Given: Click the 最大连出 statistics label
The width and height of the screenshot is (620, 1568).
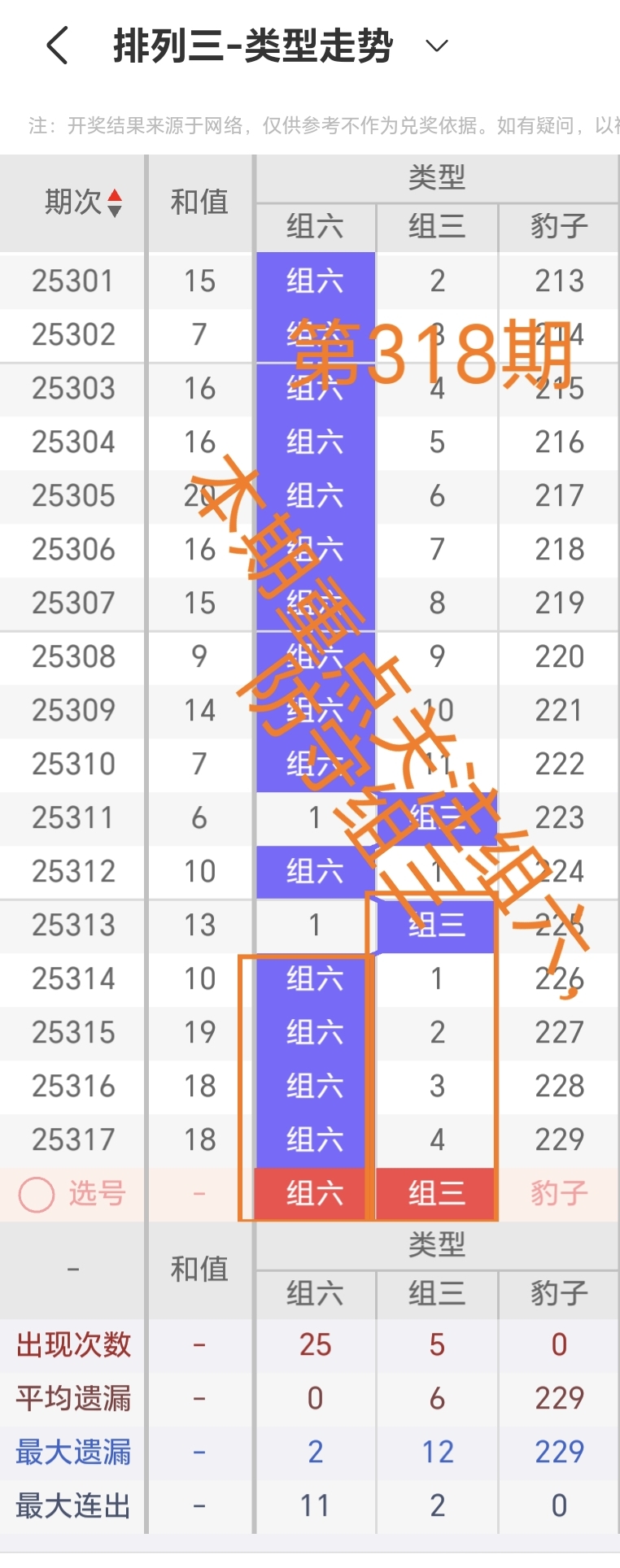Looking at the screenshot, I should coord(72,1505).
